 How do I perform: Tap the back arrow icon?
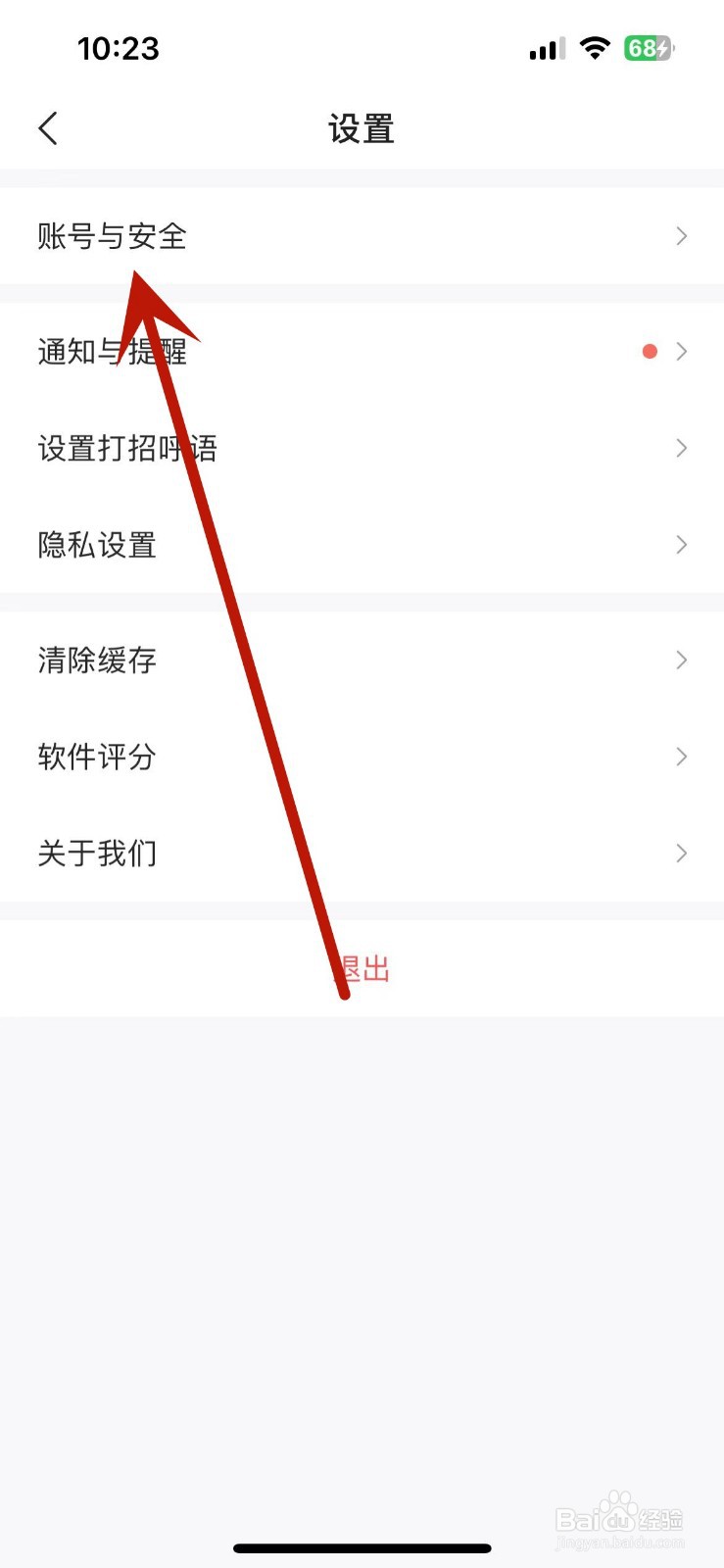point(47,127)
